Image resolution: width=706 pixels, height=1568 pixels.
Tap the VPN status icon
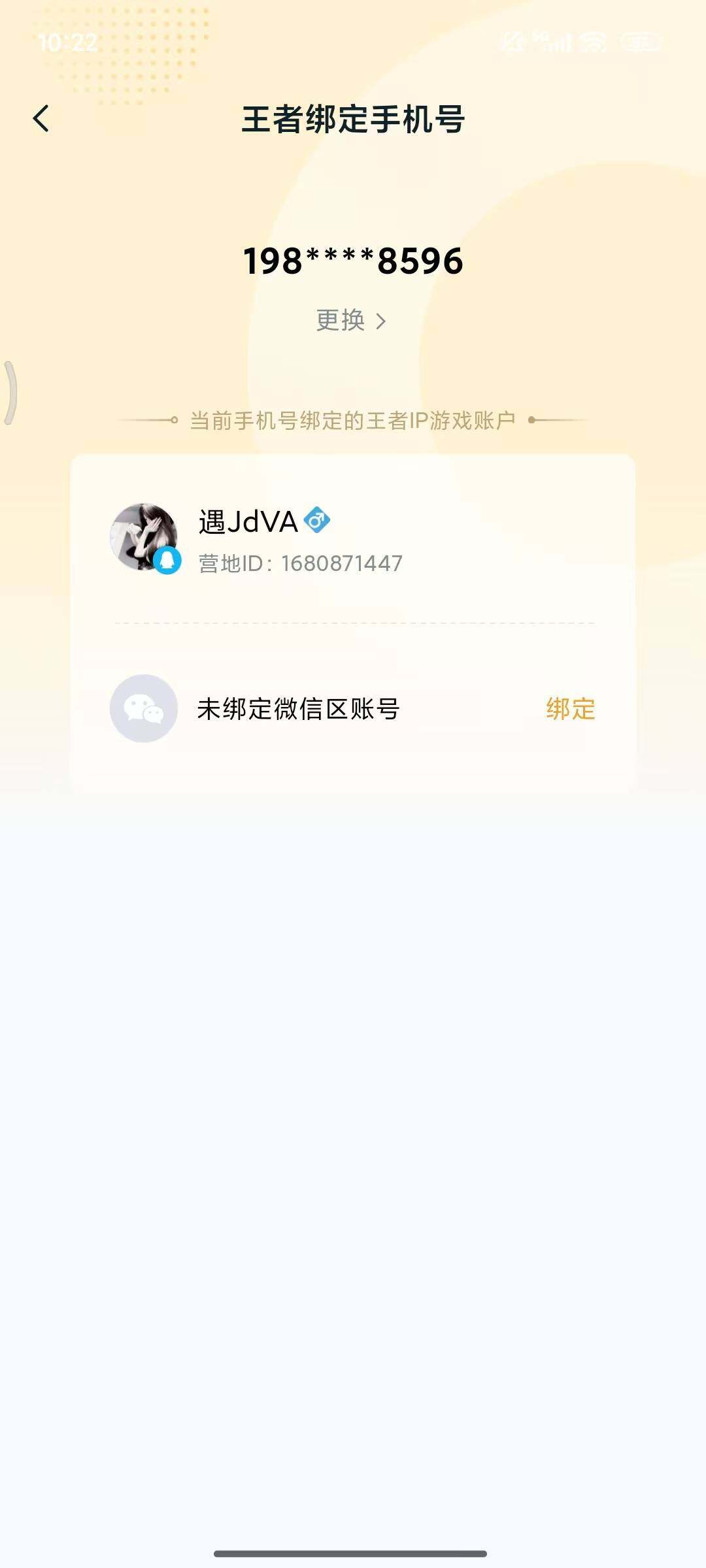tap(515, 41)
